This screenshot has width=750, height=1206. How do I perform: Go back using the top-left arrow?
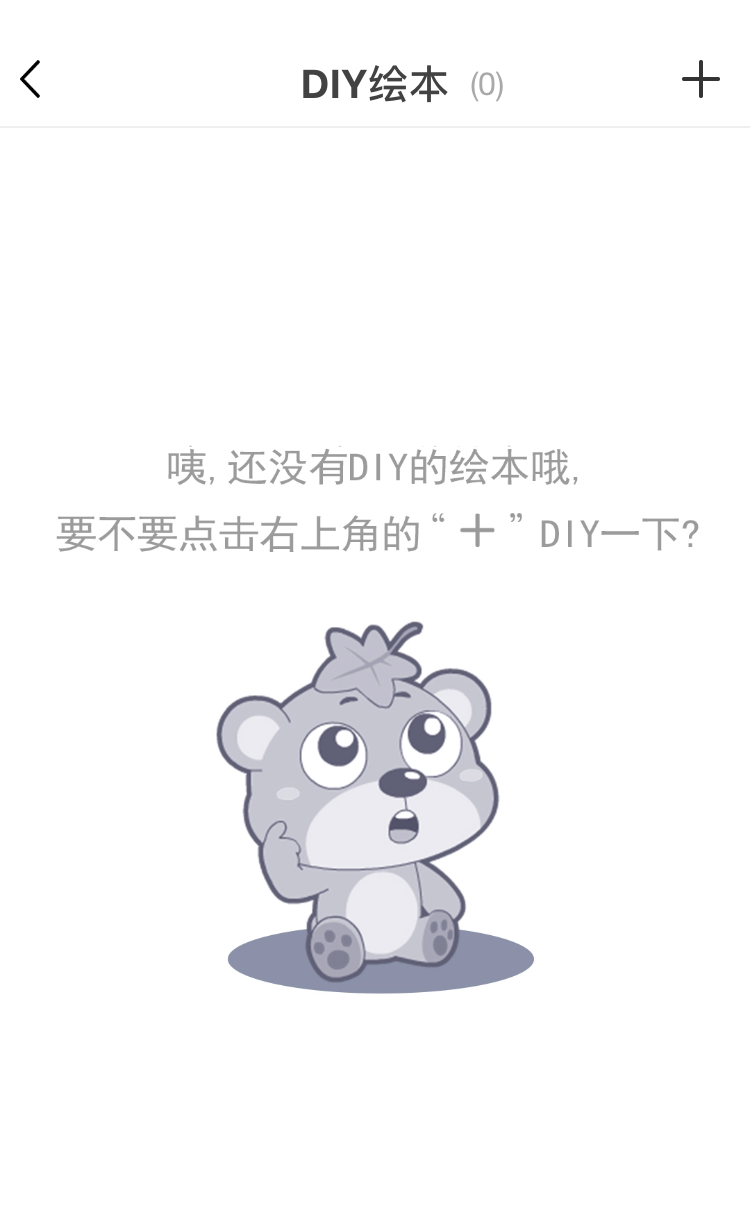pyautogui.click(x=31, y=80)
